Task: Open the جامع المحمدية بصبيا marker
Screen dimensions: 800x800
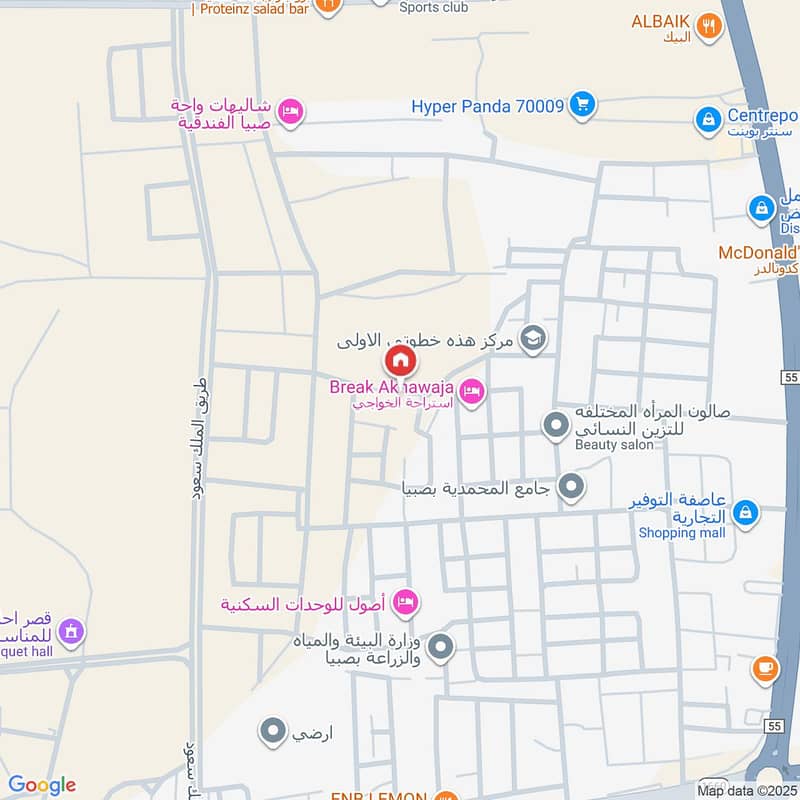Action: pyautogui.click(x=571, y=488)
